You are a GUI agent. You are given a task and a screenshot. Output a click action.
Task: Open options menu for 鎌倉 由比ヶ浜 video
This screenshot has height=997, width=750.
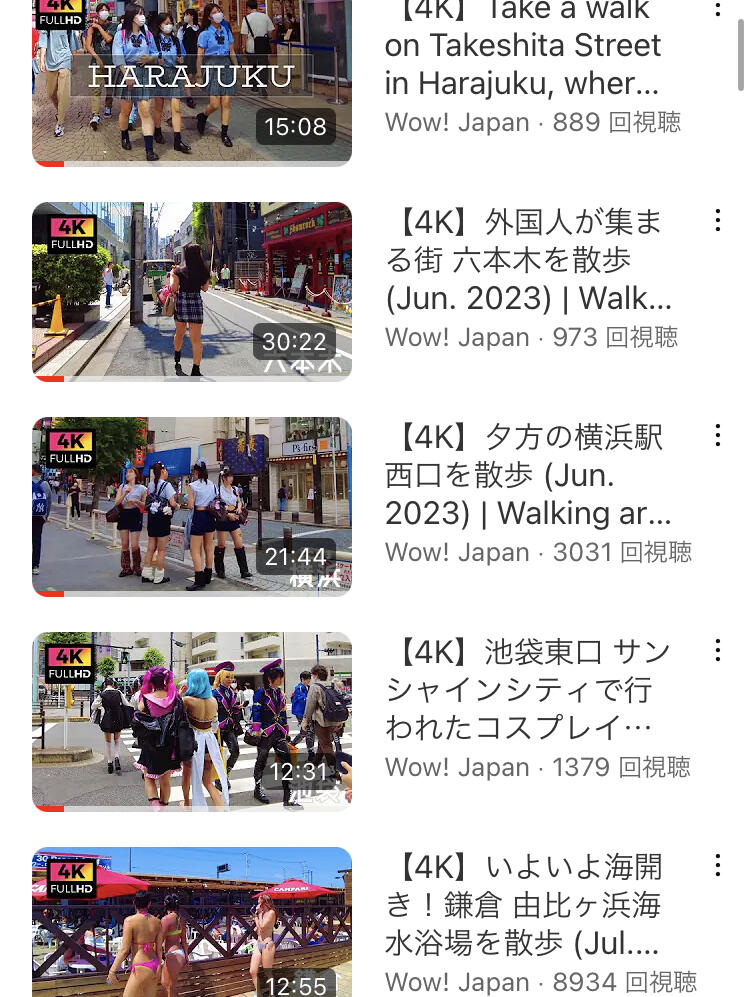[718, 865]
